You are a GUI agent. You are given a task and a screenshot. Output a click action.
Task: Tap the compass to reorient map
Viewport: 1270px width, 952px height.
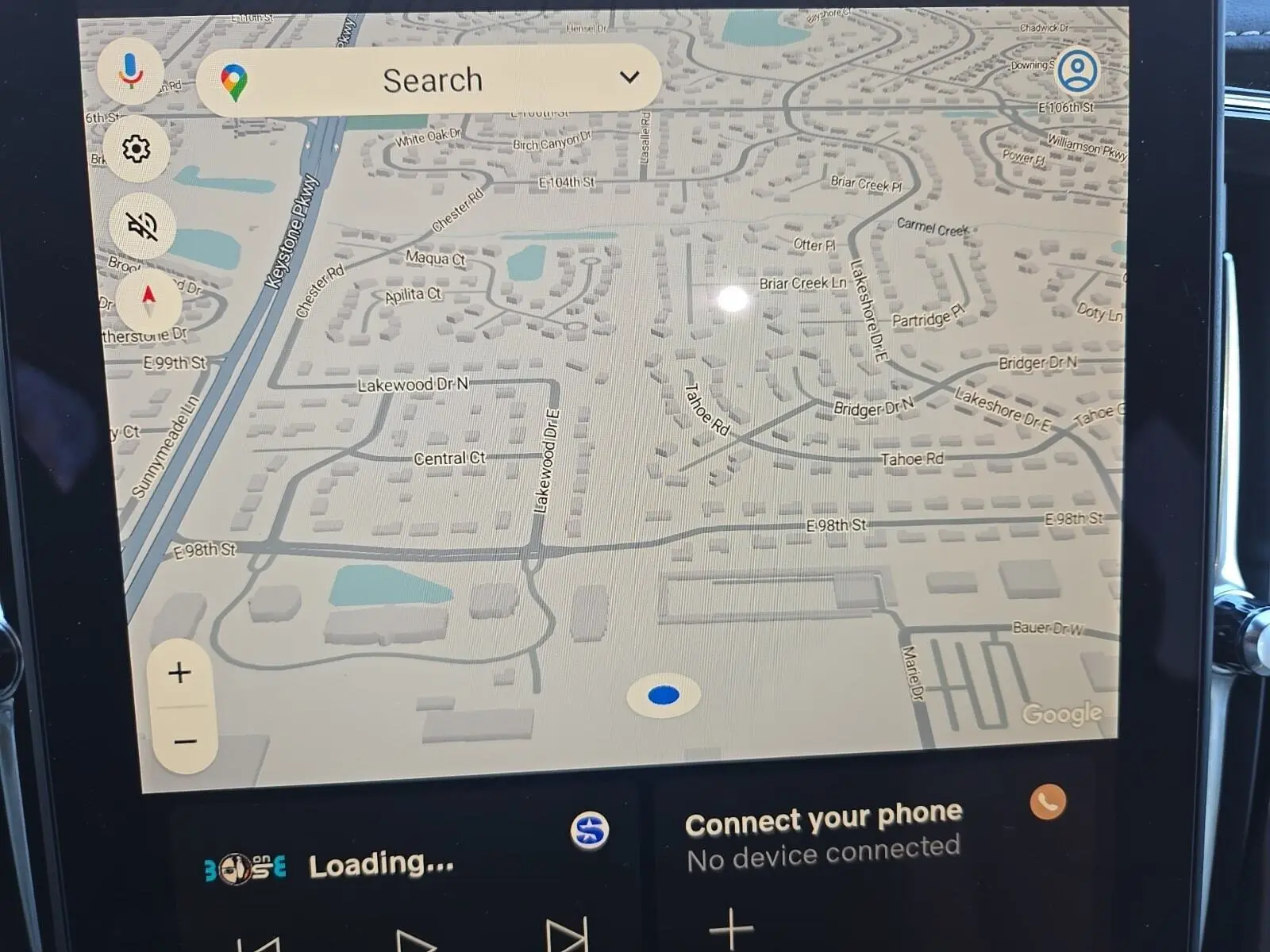148,299
